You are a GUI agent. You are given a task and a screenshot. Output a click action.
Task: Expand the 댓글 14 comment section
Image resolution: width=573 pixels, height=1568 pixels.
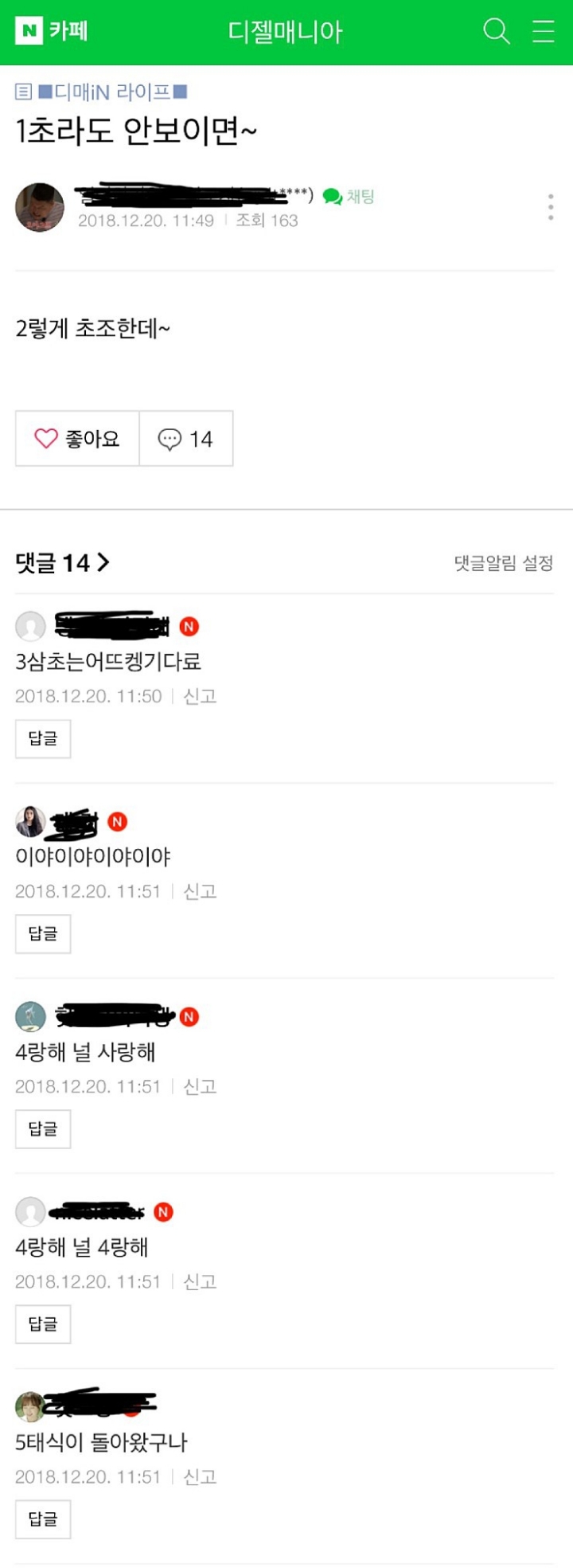pos(61,562)
